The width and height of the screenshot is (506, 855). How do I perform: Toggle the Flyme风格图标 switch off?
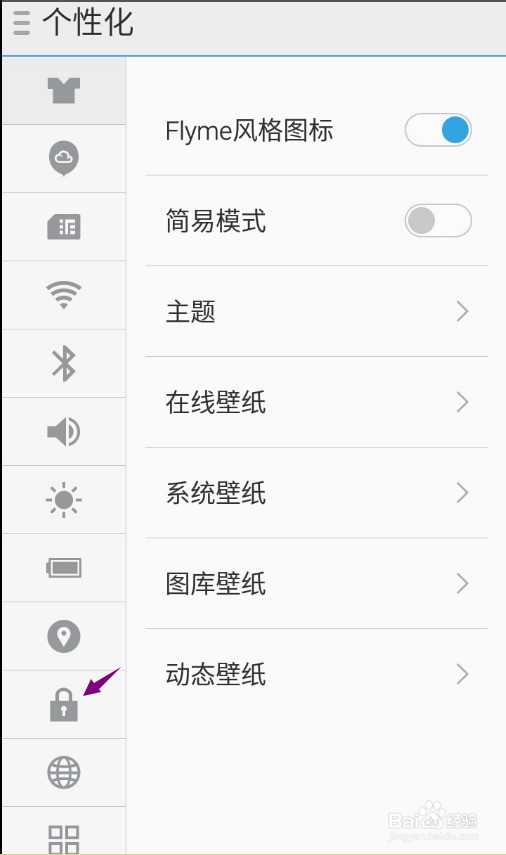click(438, 130)
